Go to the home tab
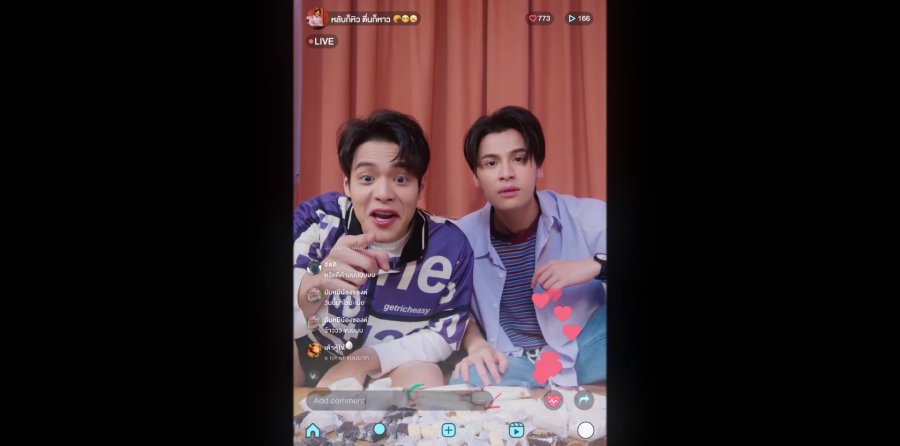 [x=313, y=430]
